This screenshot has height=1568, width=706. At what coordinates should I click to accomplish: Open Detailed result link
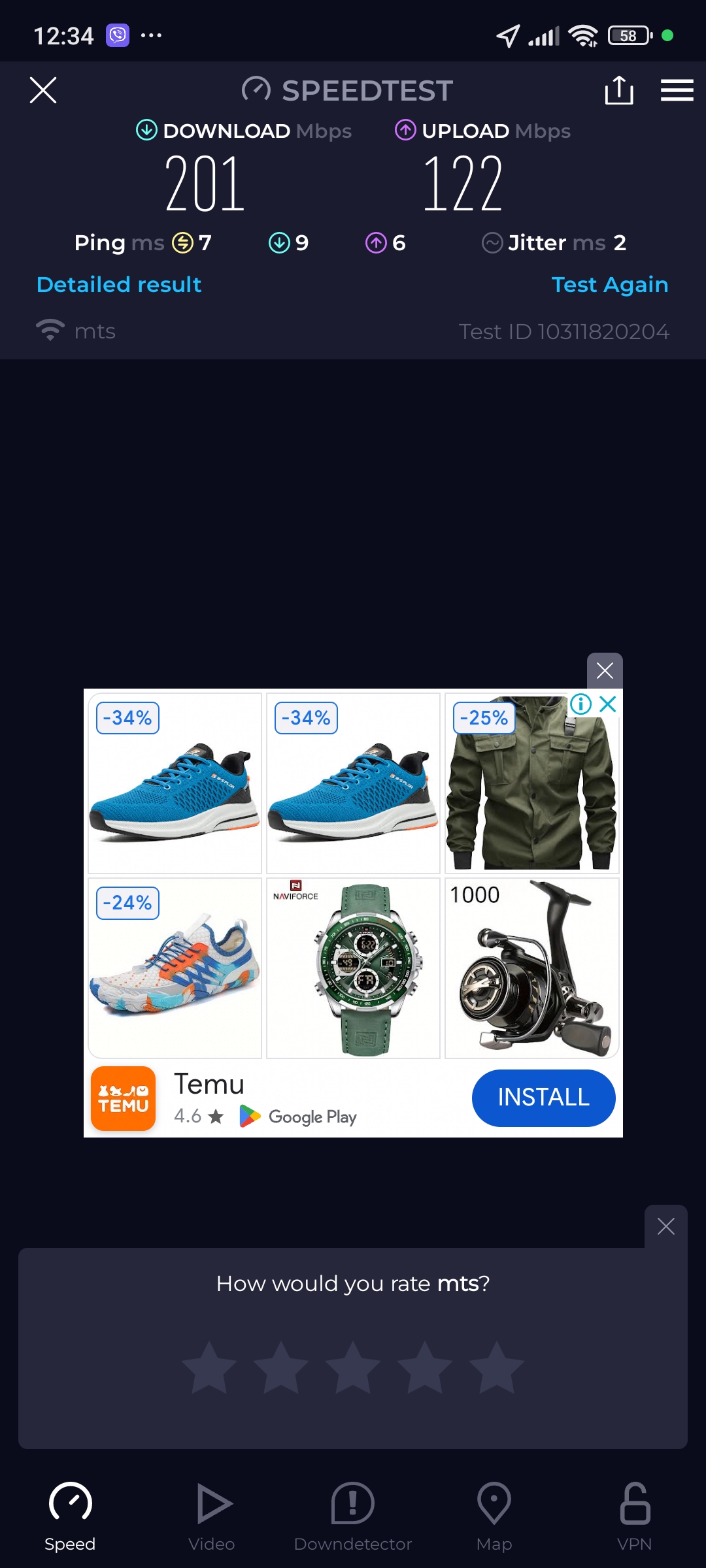[119, 285]
